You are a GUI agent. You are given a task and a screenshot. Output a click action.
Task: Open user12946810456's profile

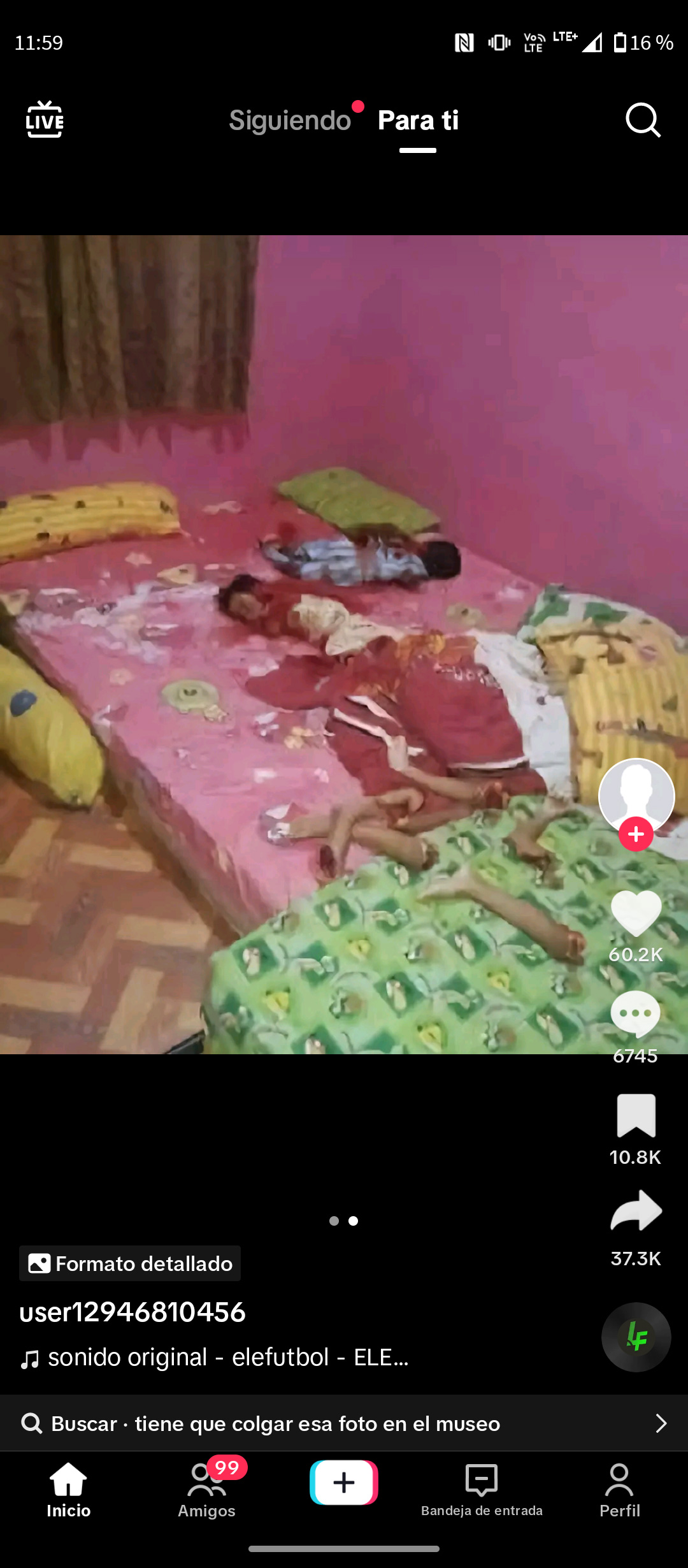133,1312
